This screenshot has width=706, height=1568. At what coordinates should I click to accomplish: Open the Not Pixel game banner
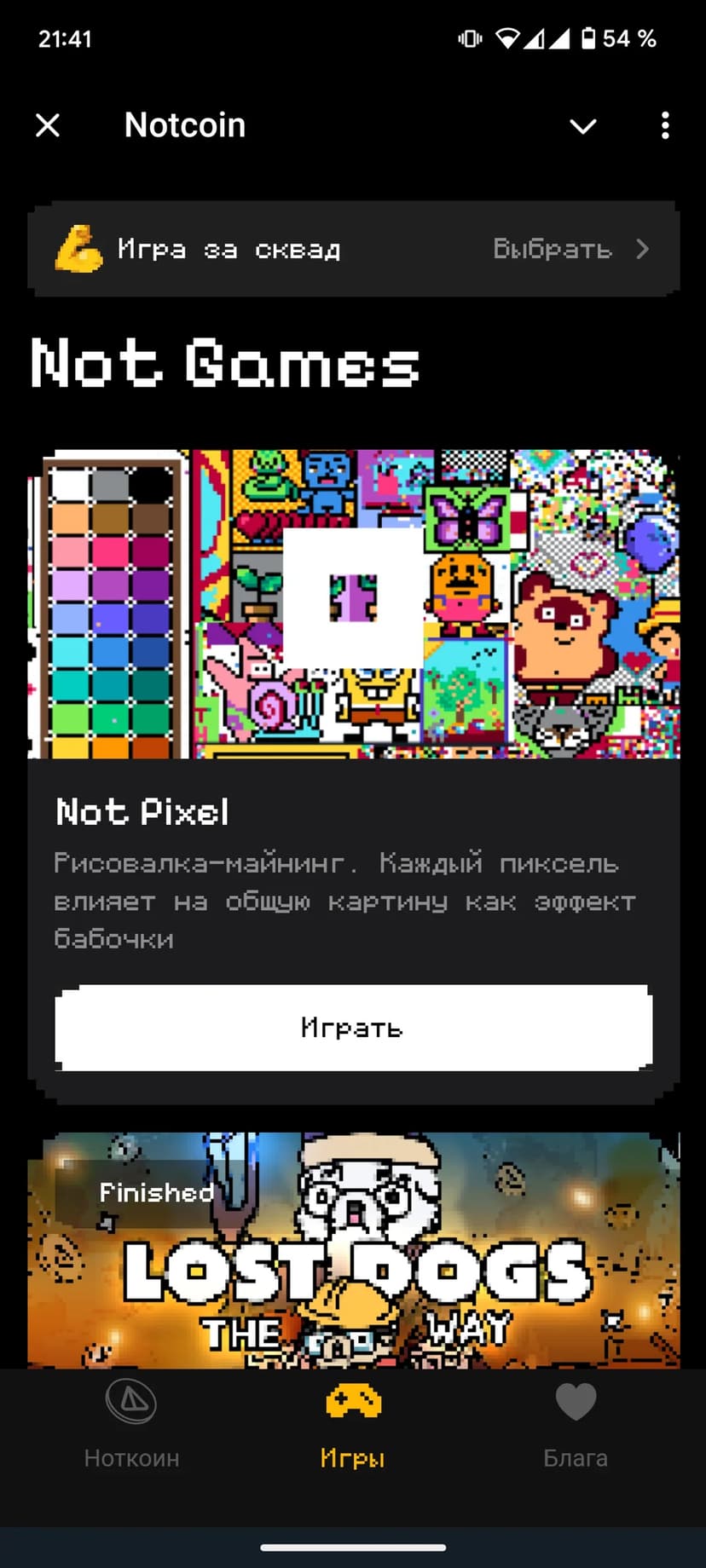click(353, 603)
